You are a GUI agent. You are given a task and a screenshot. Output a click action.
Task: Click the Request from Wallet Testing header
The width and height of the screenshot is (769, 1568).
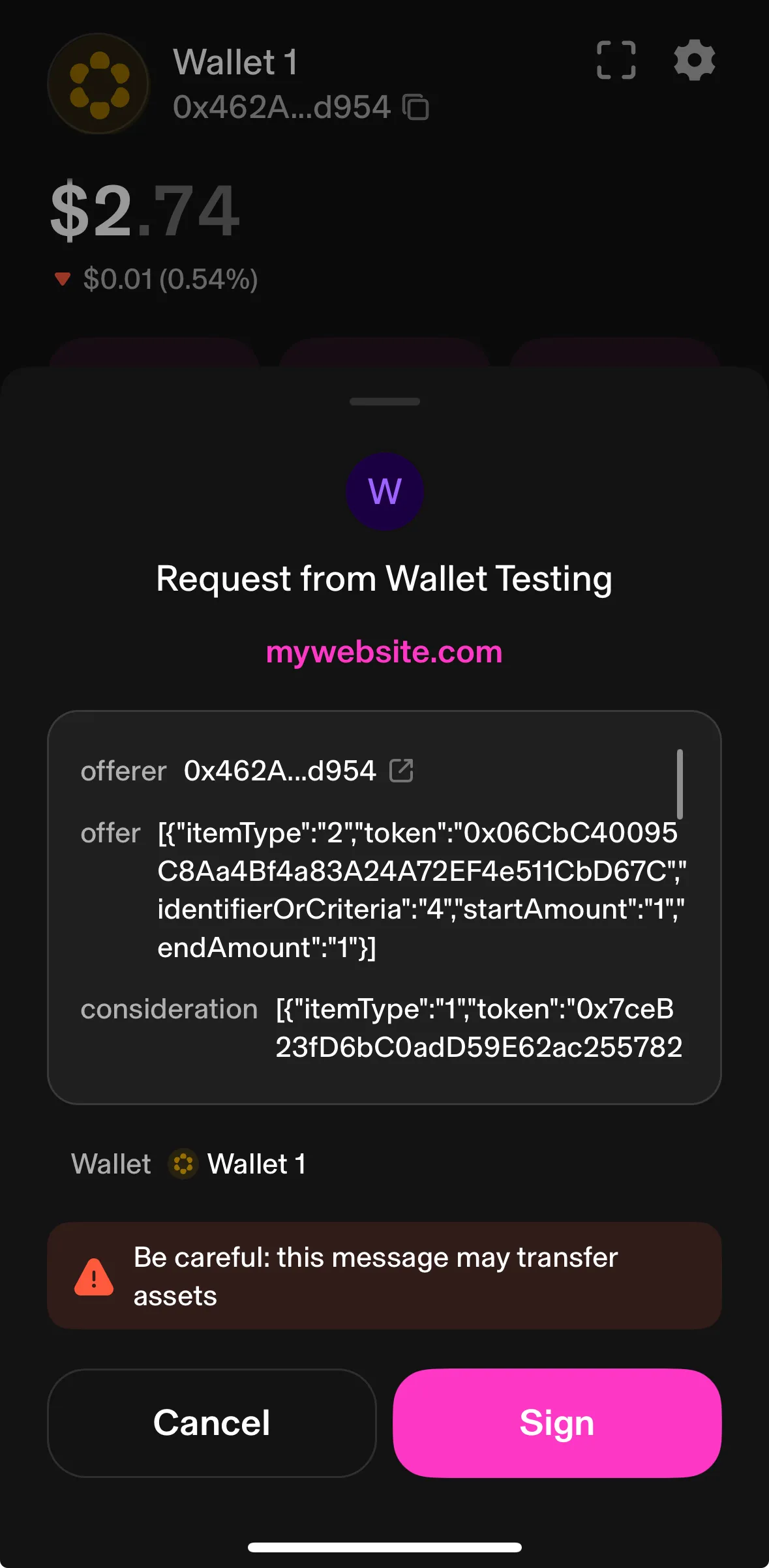coord(384,578)
